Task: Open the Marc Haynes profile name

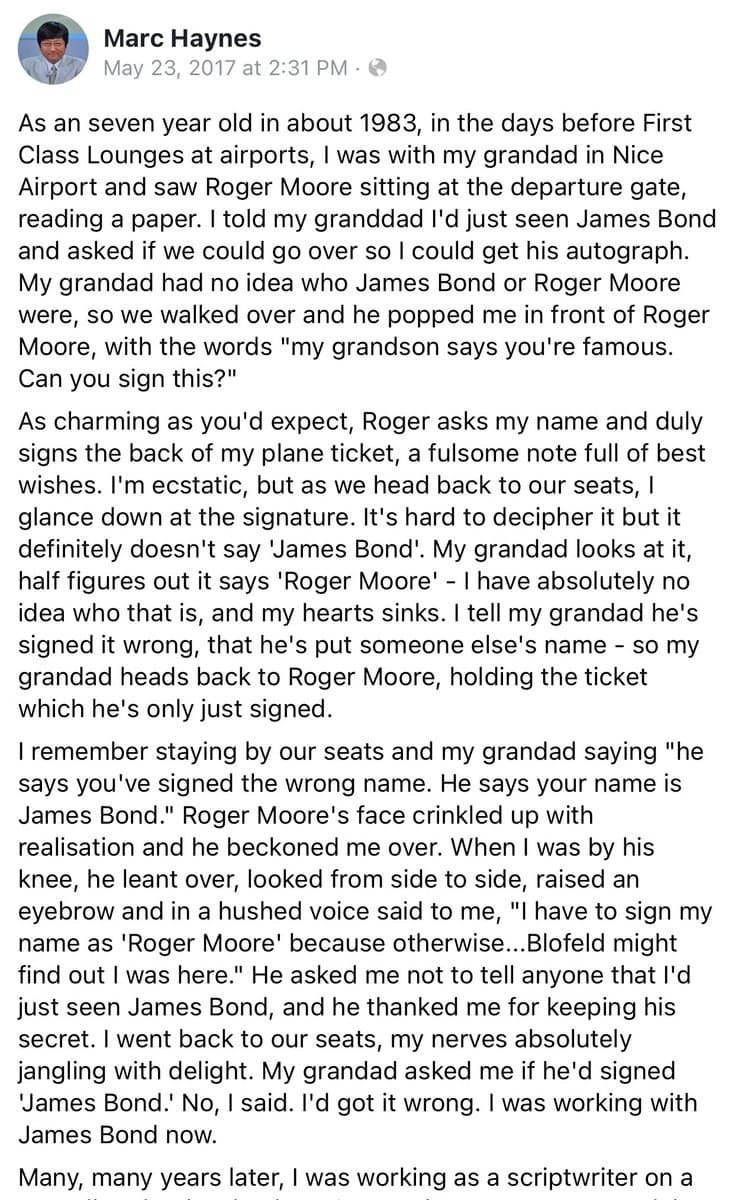Action: [x=183, y=38]
